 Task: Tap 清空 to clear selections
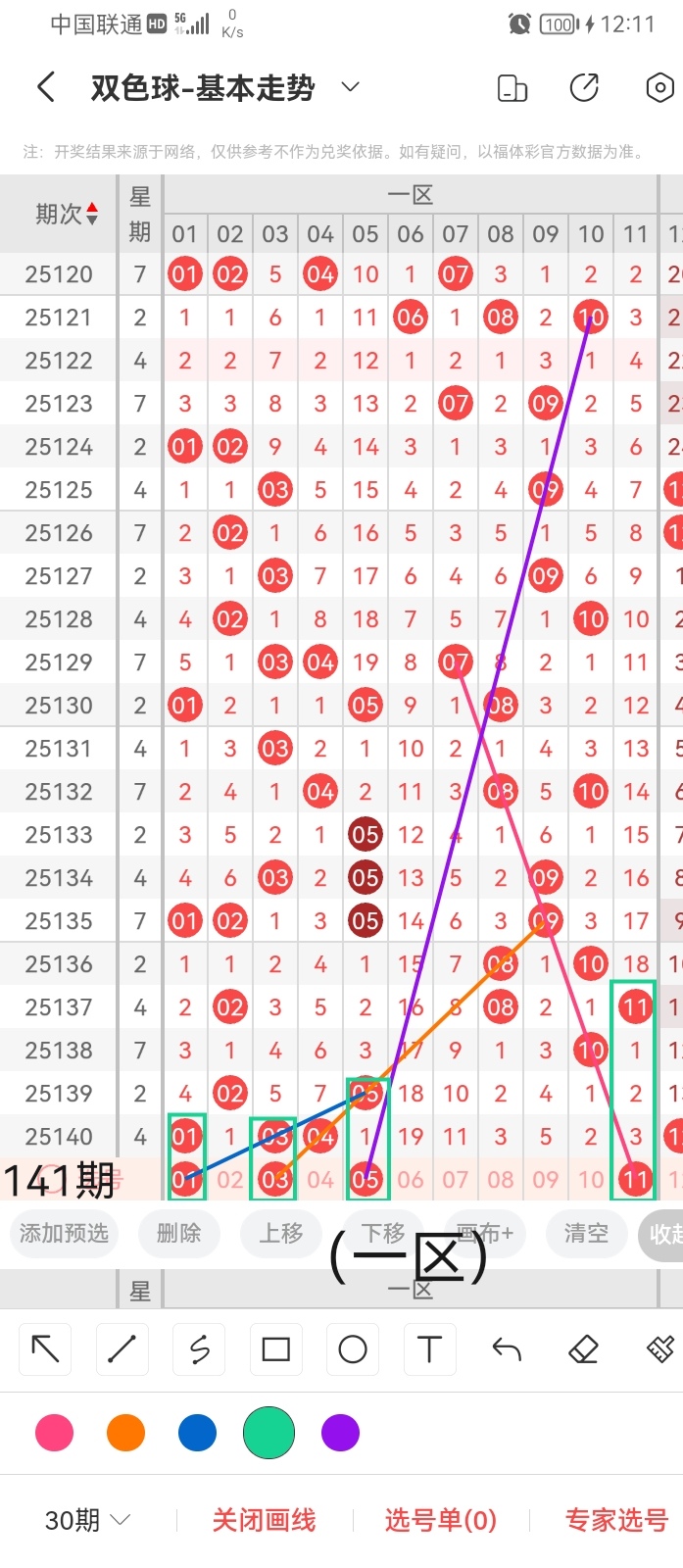click(x=586, y=1233)
